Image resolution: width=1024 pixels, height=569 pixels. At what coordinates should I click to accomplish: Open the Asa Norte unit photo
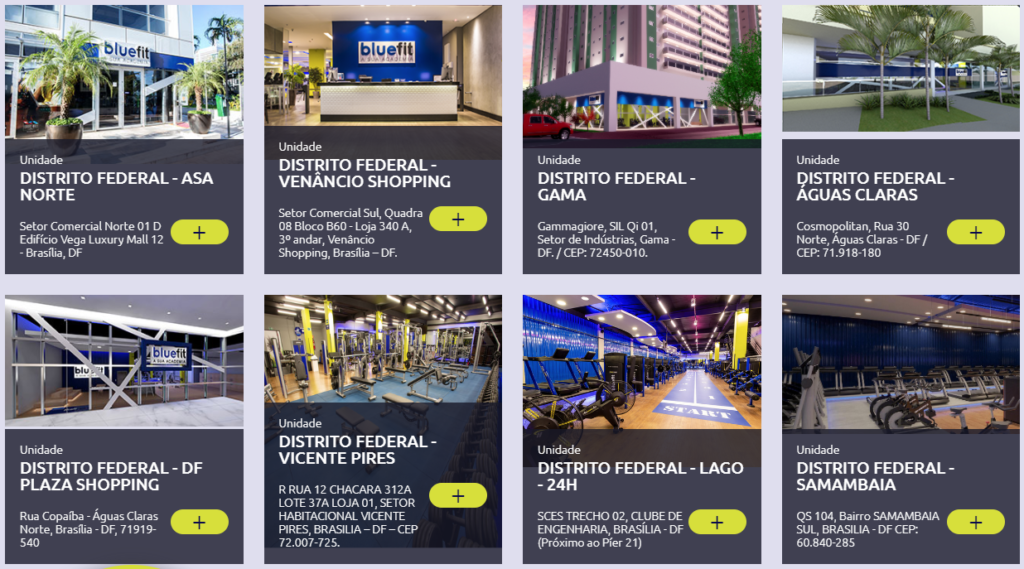(124, 70)
